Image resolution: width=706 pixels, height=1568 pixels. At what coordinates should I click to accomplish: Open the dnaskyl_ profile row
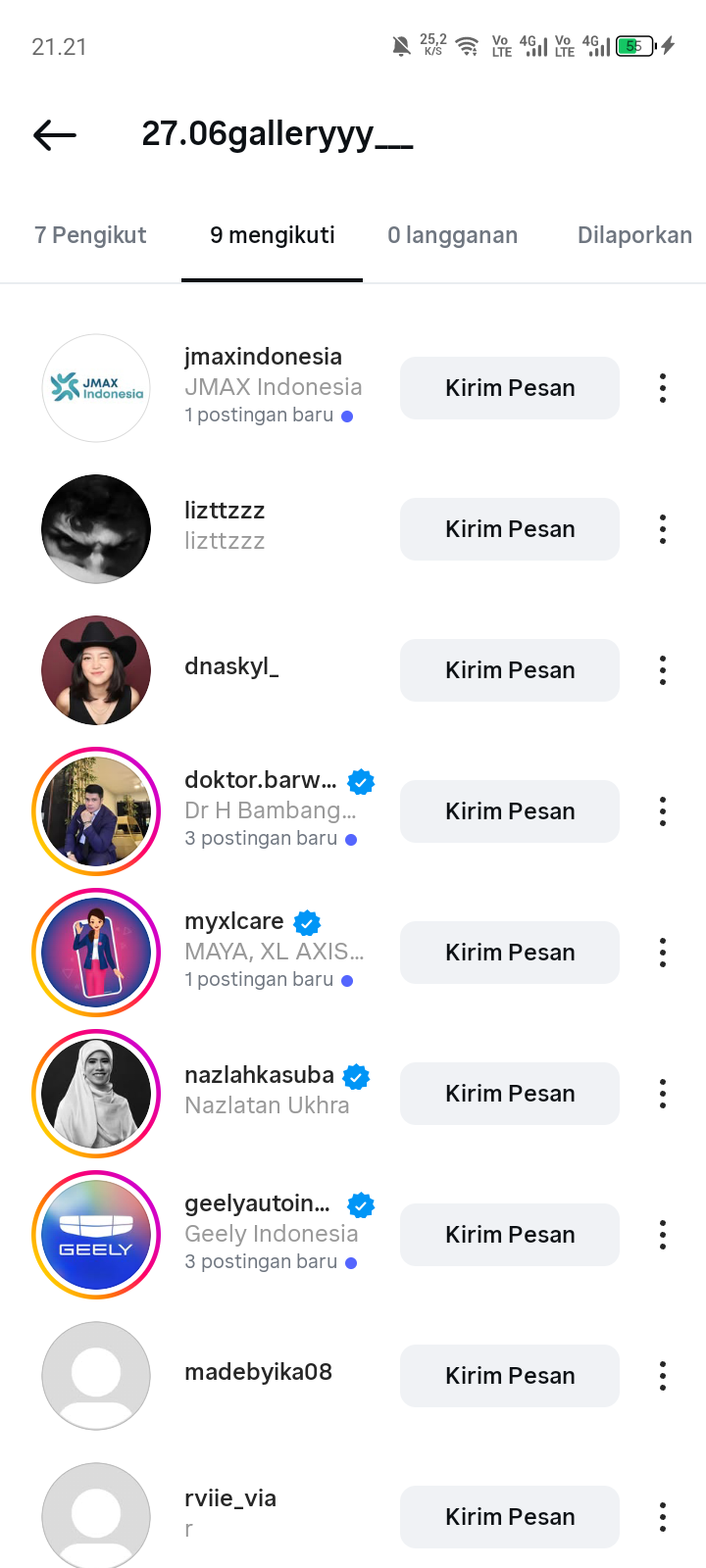[x=231, y=667]
